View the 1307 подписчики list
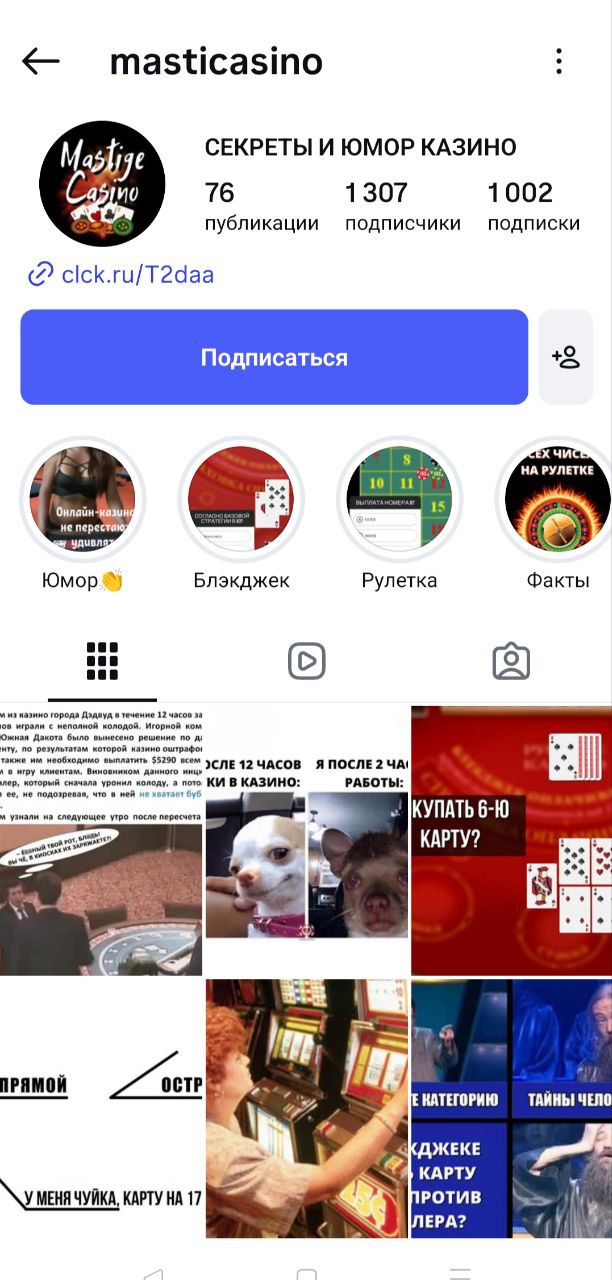612x1280 pixels. click(402, 206)
